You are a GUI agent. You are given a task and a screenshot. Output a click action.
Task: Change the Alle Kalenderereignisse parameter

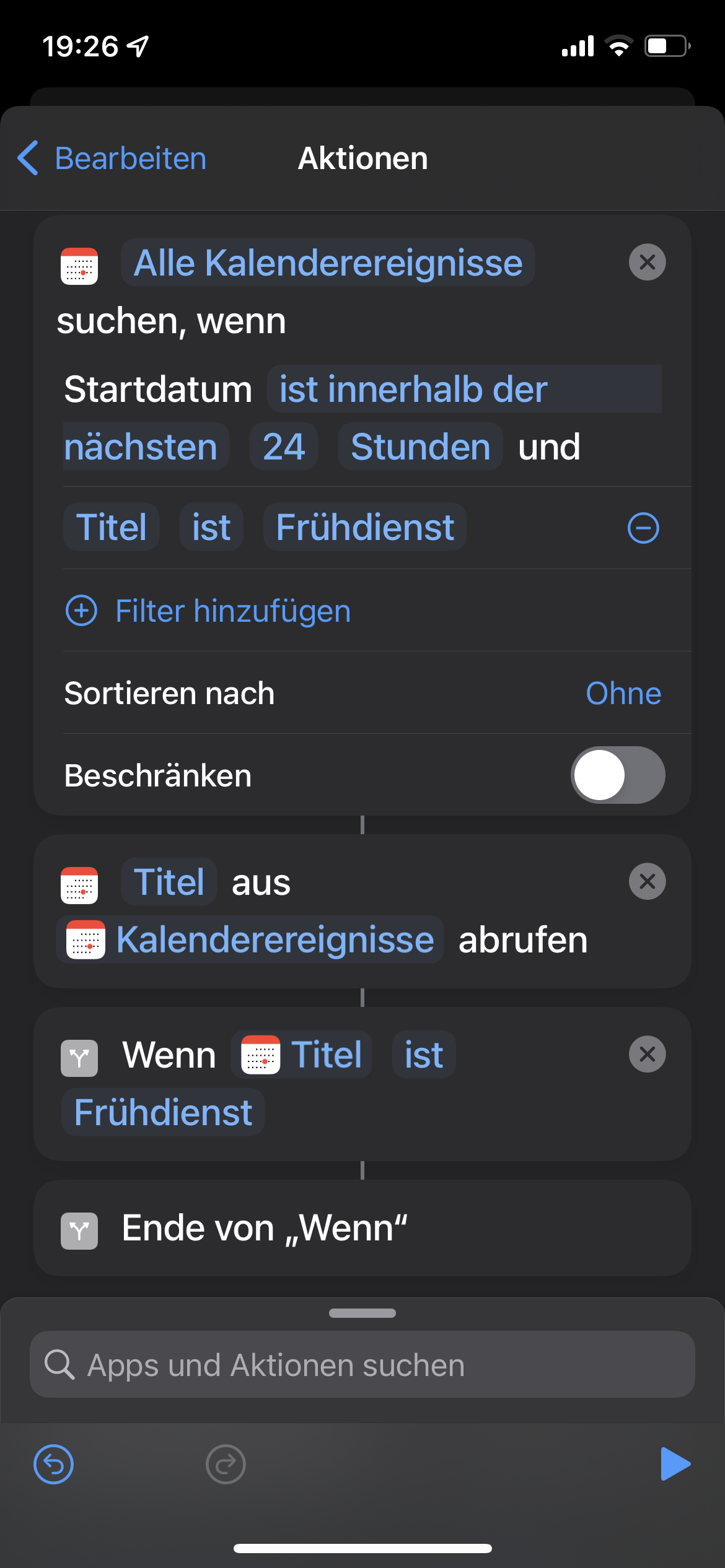[328, 263]
